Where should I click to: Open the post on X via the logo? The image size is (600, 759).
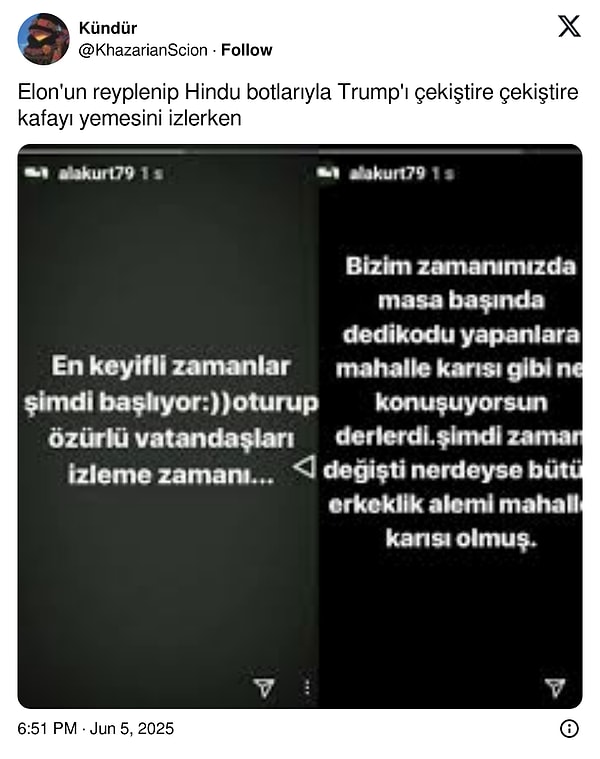[x=569, y=27]
